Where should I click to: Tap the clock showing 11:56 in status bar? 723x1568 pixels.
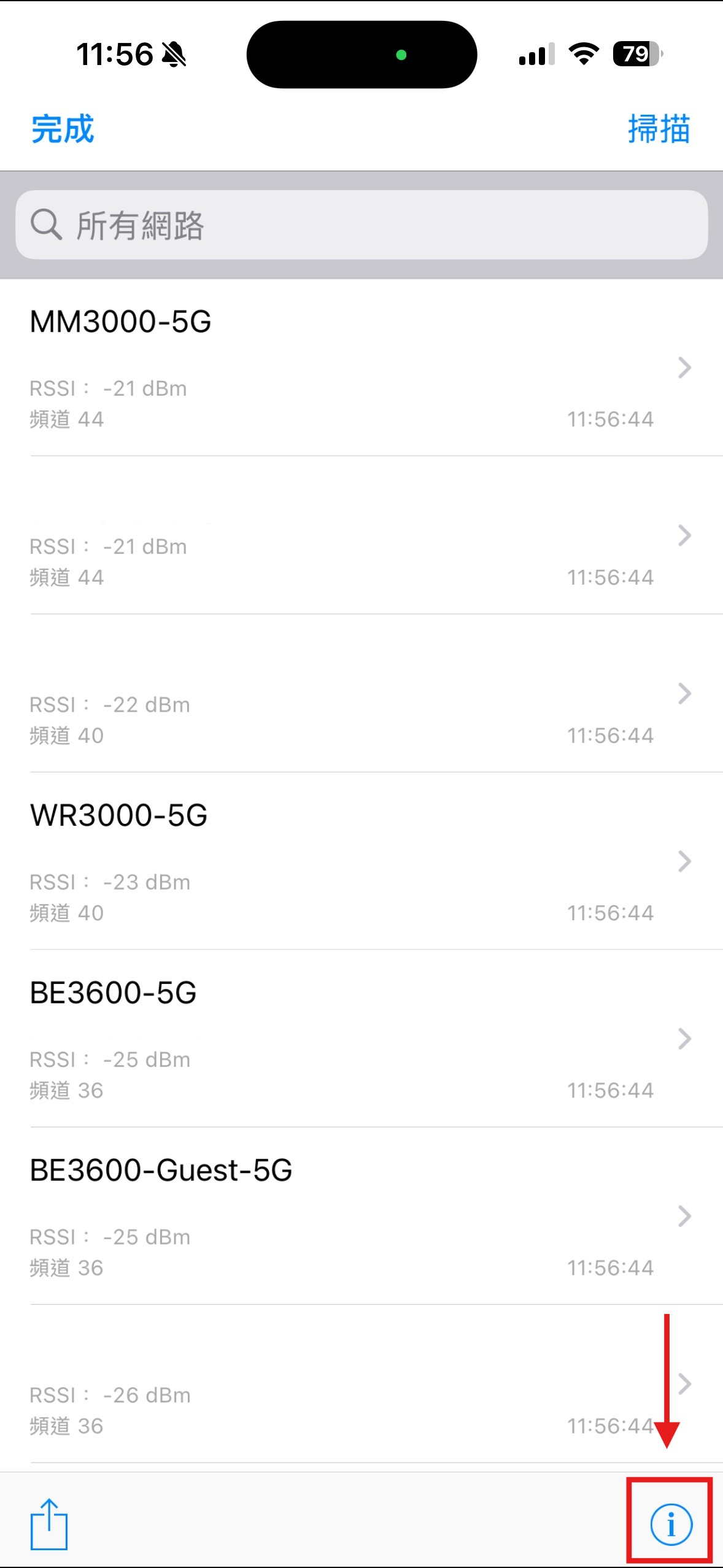click(115, 54)
